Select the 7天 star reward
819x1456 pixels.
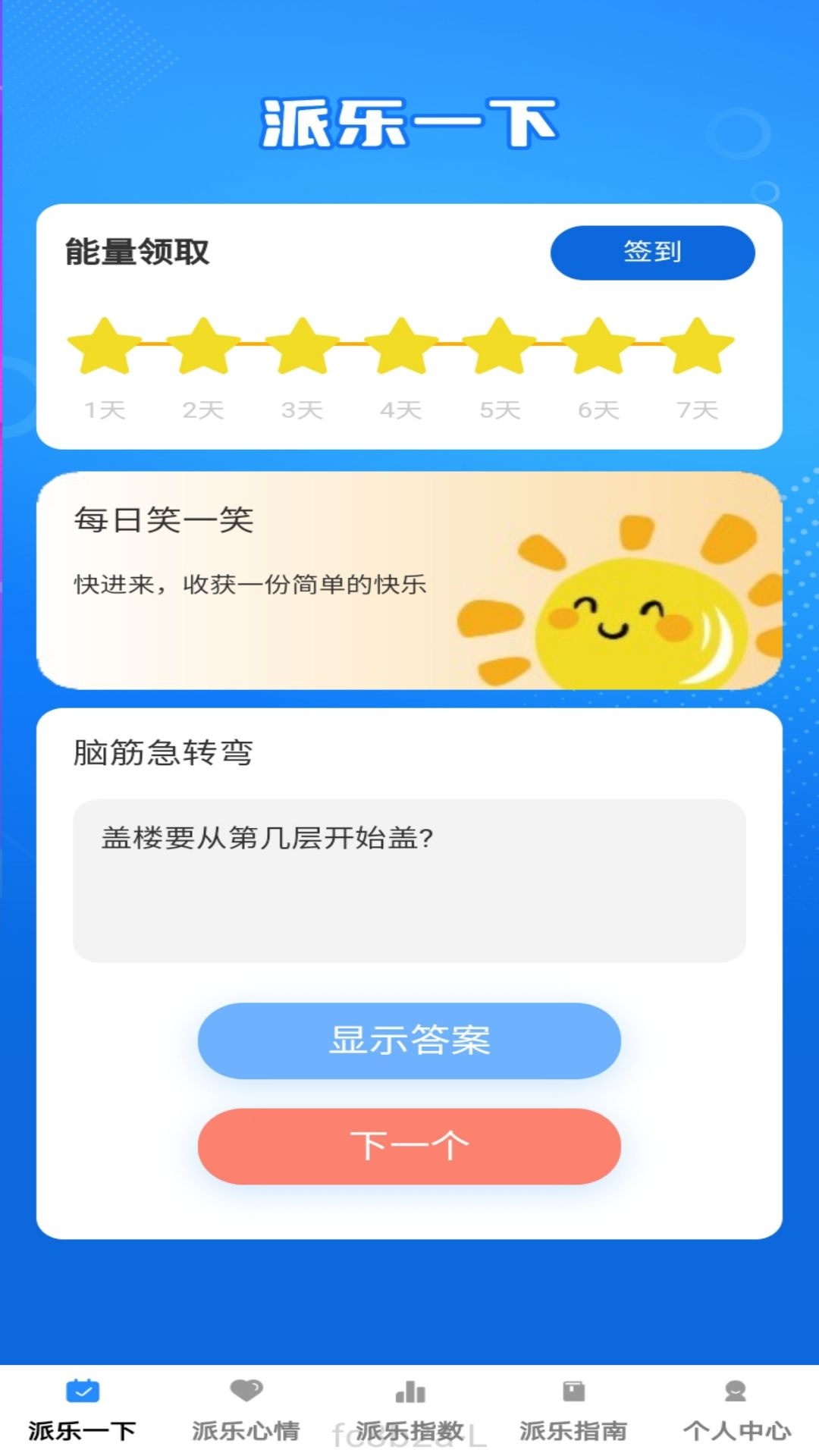(695, 347)
